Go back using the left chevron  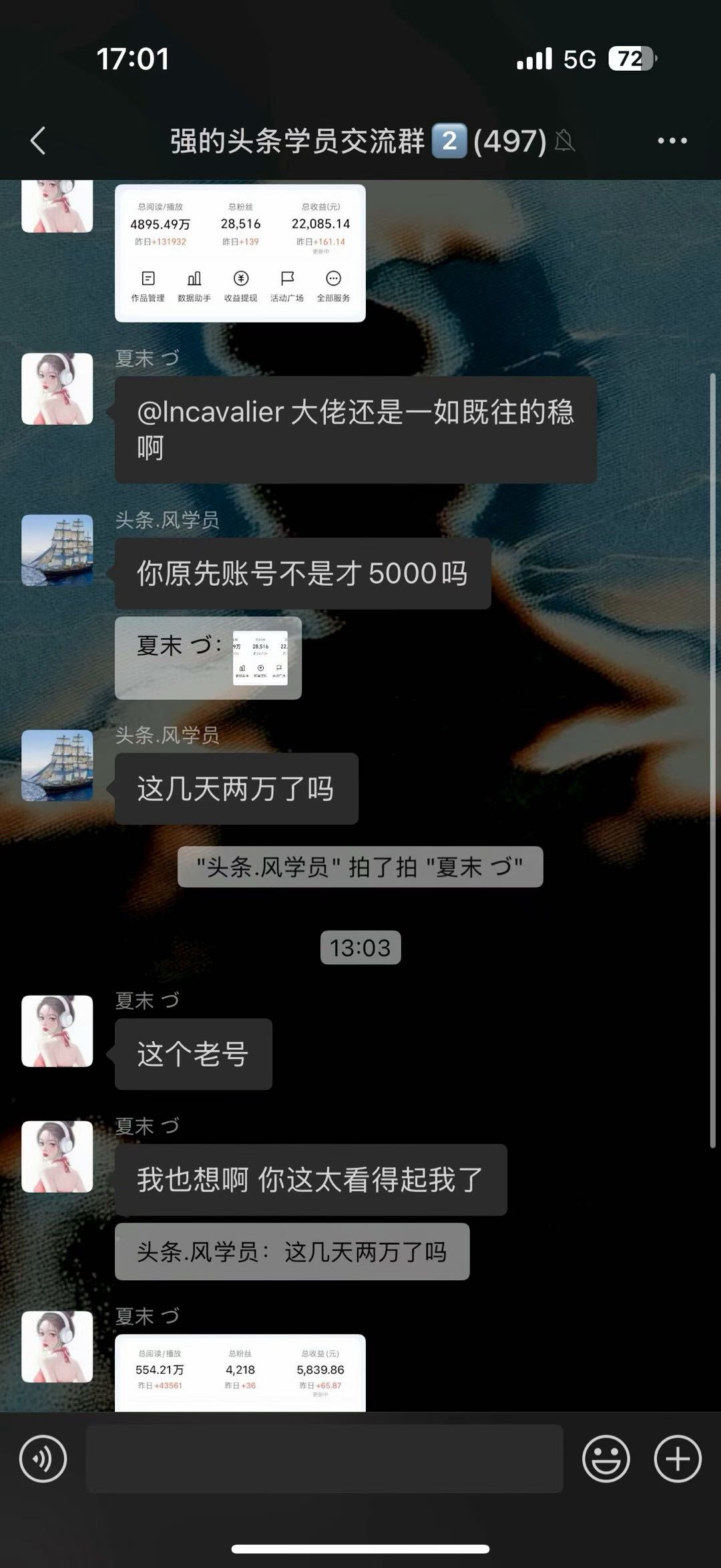38,140
